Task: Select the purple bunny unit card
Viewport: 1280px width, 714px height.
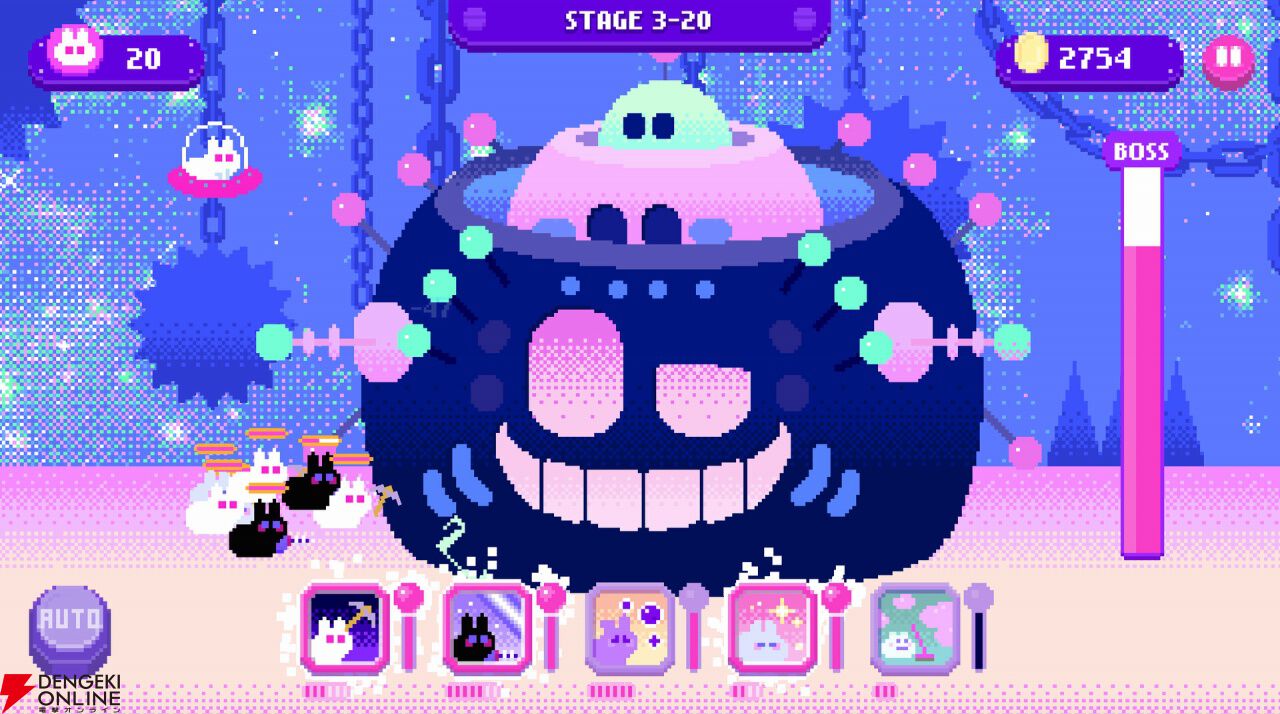Action: pyautogui.click(x=630, y=629)
